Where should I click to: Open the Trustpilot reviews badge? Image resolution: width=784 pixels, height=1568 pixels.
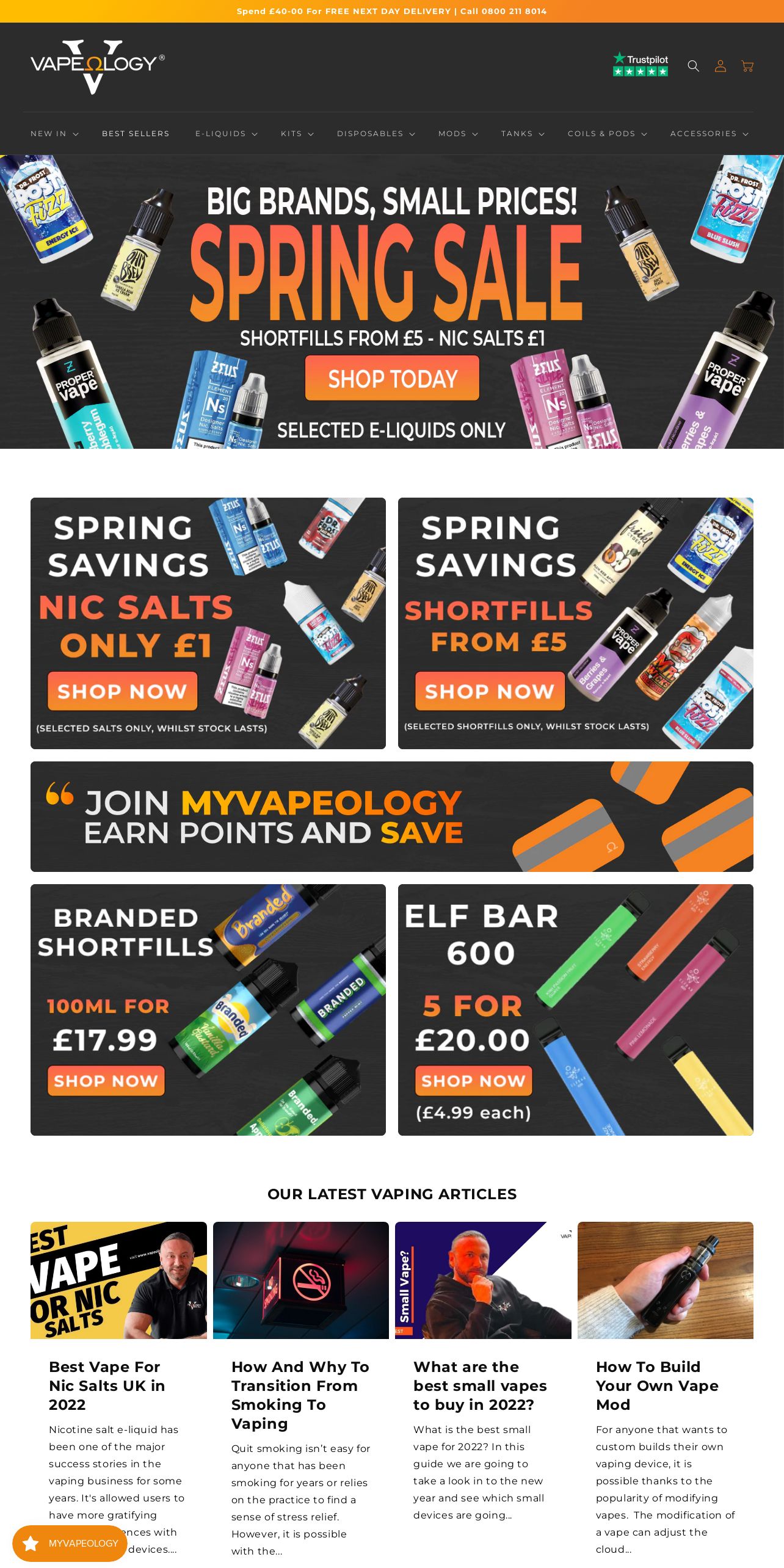coord(641,64)
